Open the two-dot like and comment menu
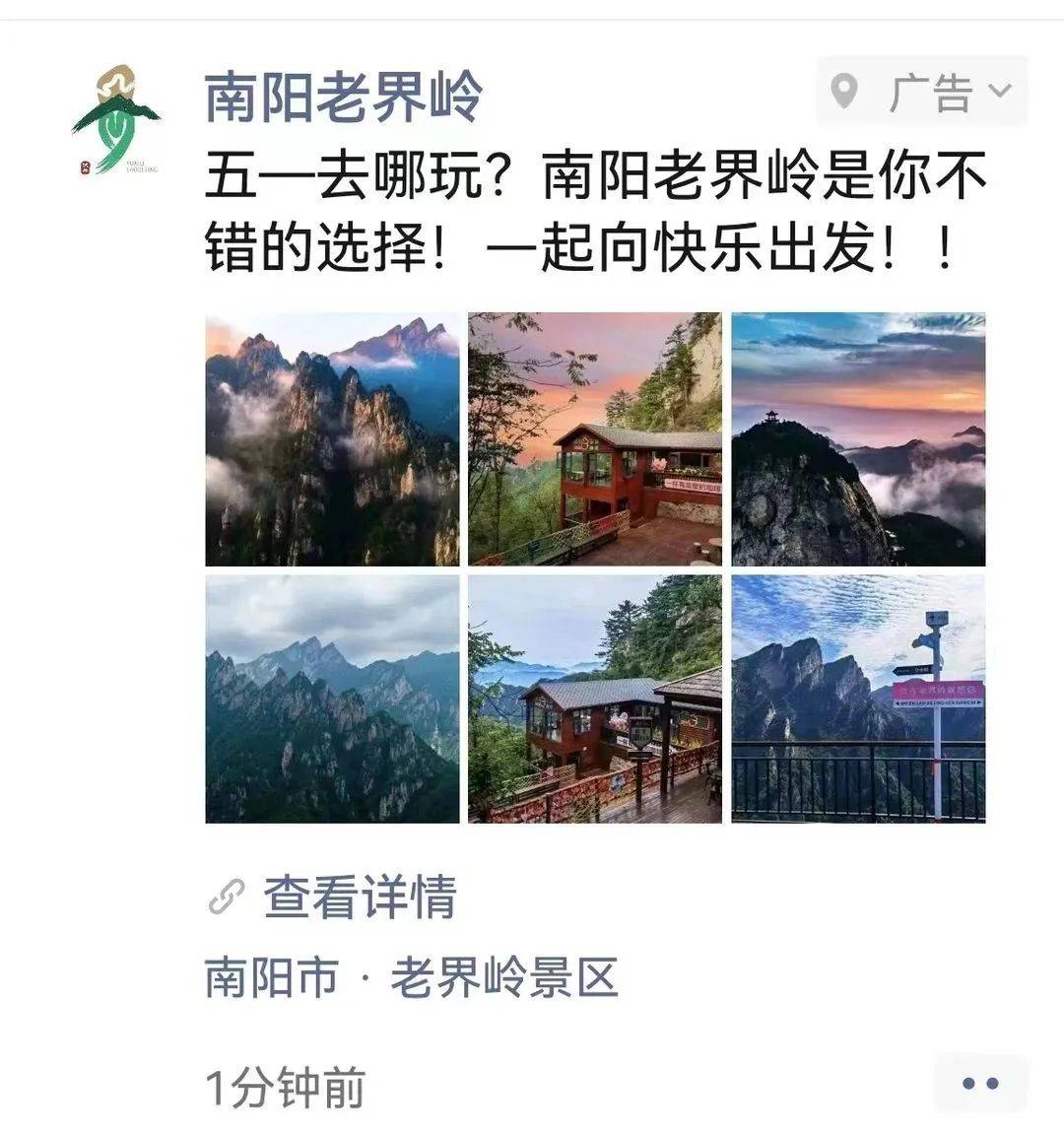 [x=979, y=1084]
